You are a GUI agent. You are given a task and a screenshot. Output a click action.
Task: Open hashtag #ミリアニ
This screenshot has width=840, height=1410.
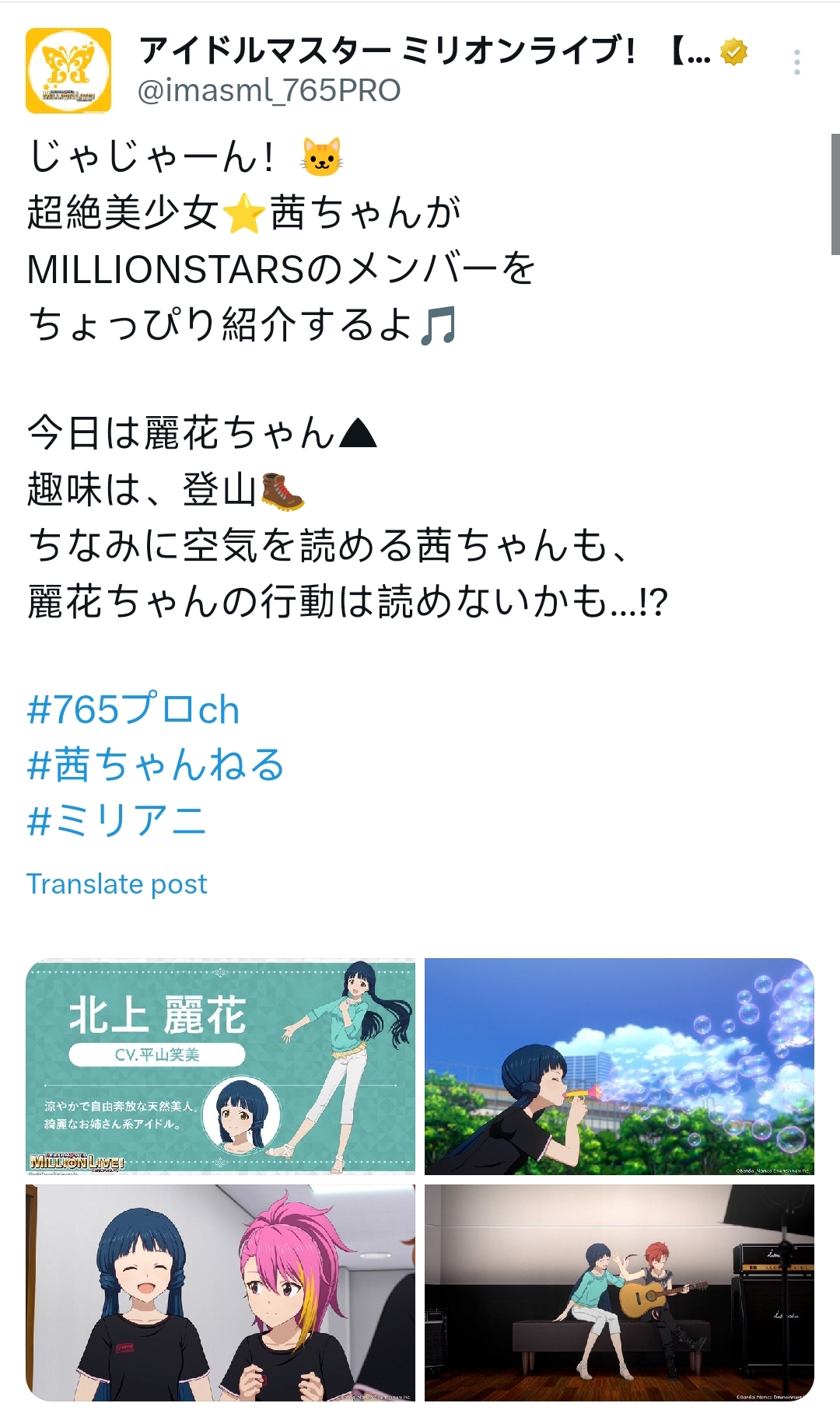117,820
